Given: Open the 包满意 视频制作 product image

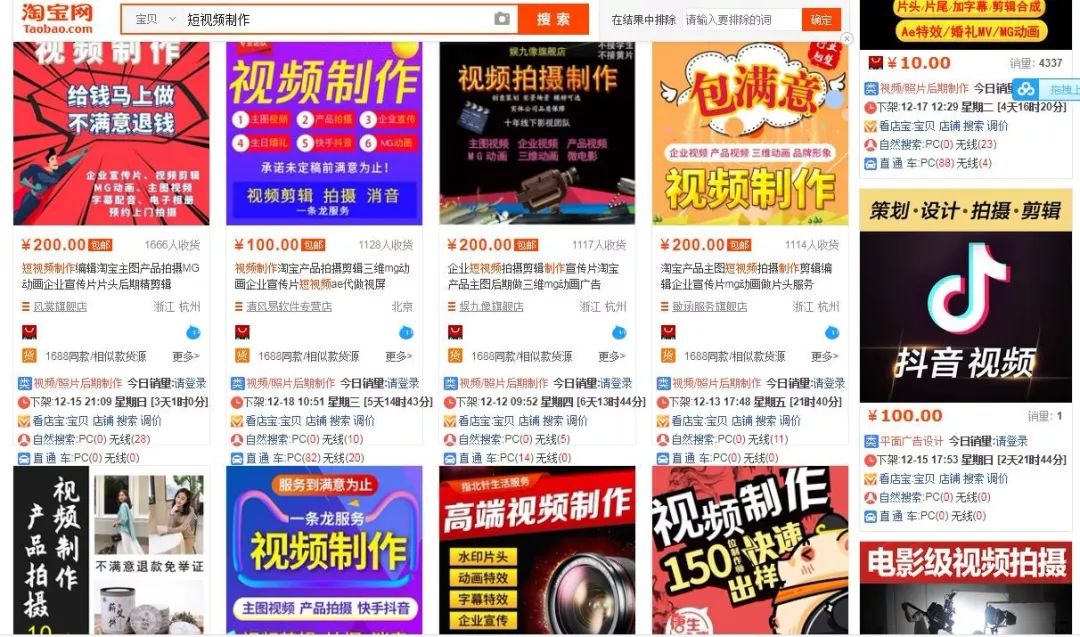Looking at the screenshot, I should pos(750,133).
